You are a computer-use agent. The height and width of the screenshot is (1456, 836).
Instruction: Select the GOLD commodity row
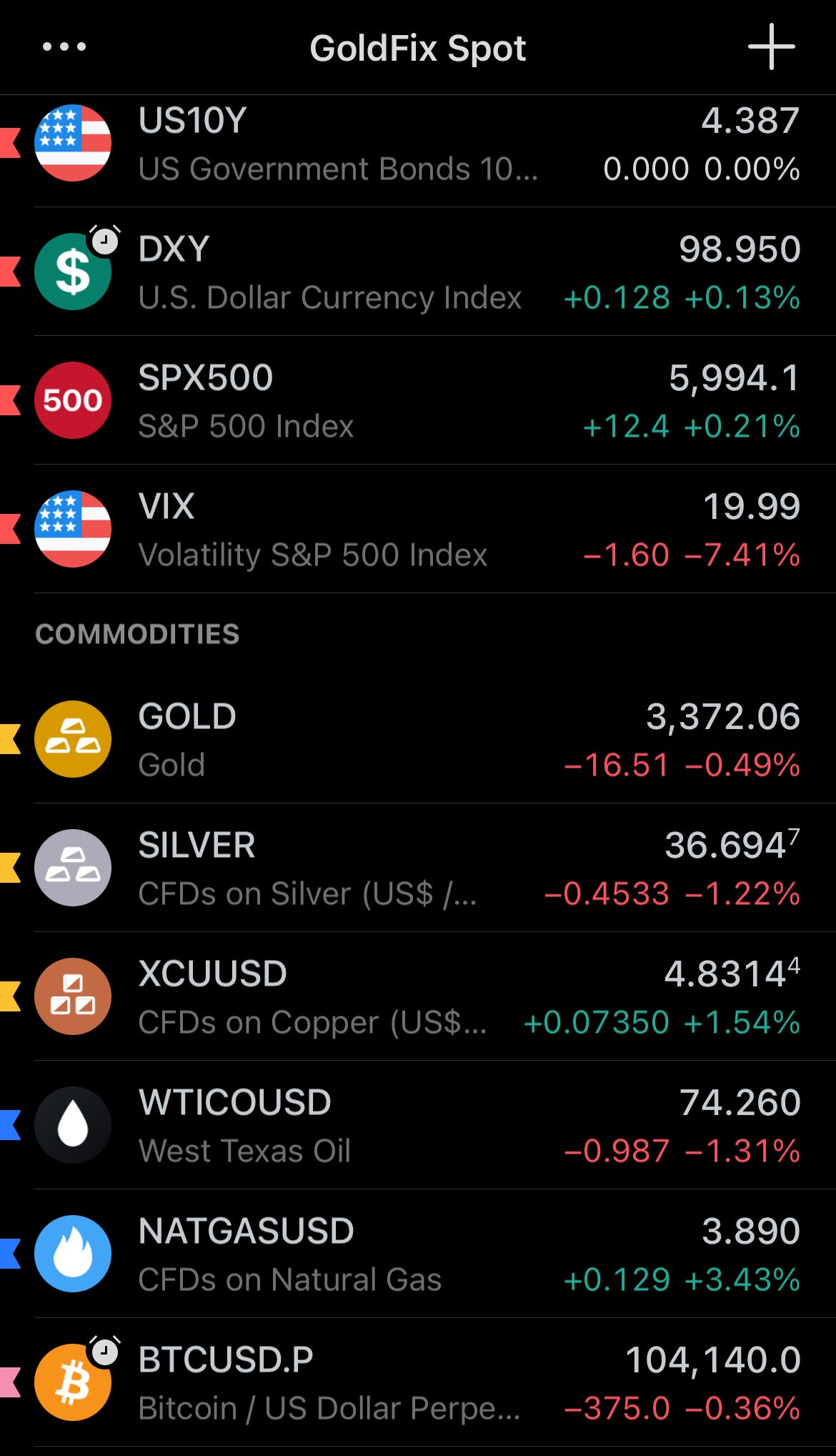(418, 739)
